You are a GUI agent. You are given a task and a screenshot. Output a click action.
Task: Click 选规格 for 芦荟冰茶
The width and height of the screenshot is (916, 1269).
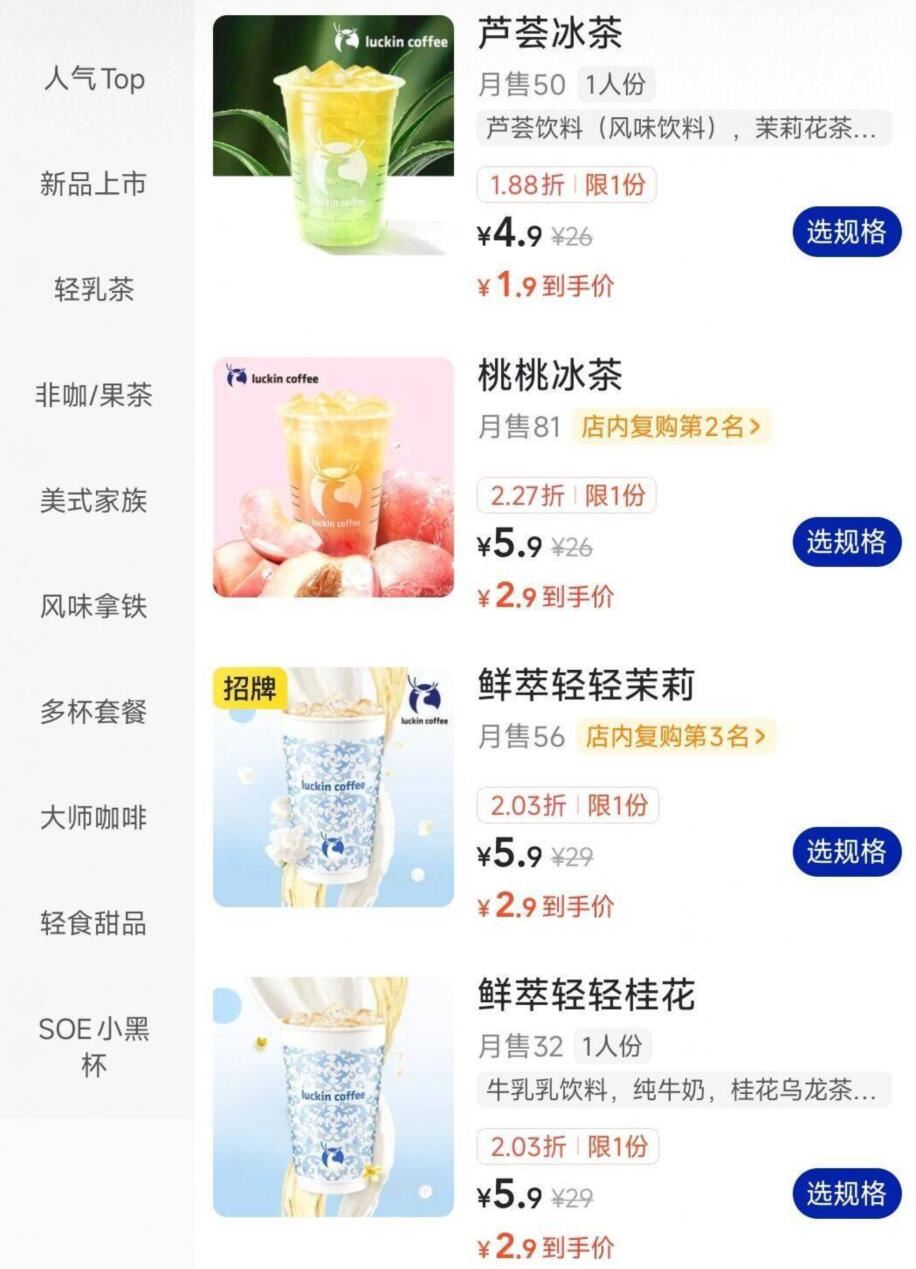click(845, 231)
